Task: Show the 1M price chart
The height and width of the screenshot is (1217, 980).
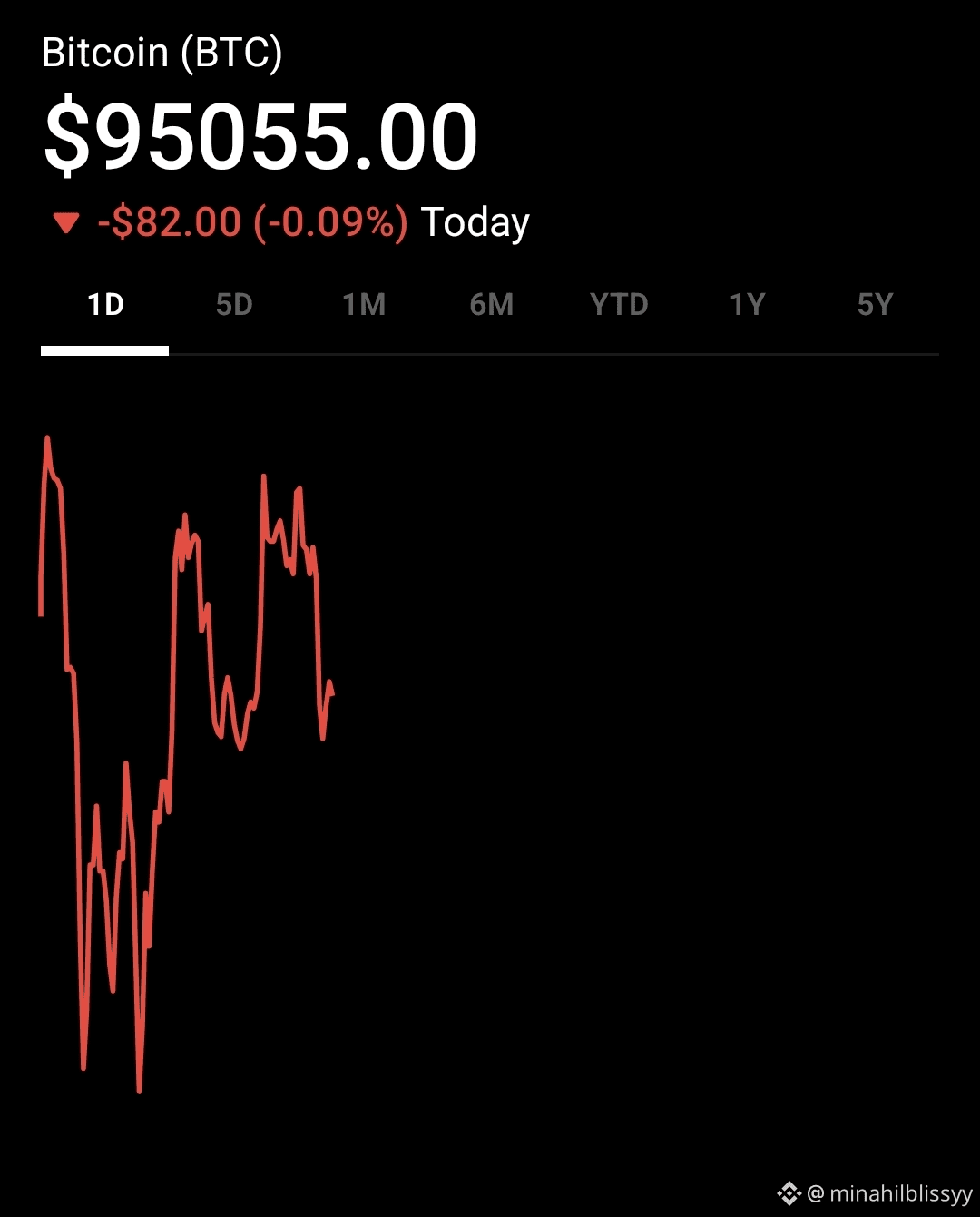Action: coord(364,305)
